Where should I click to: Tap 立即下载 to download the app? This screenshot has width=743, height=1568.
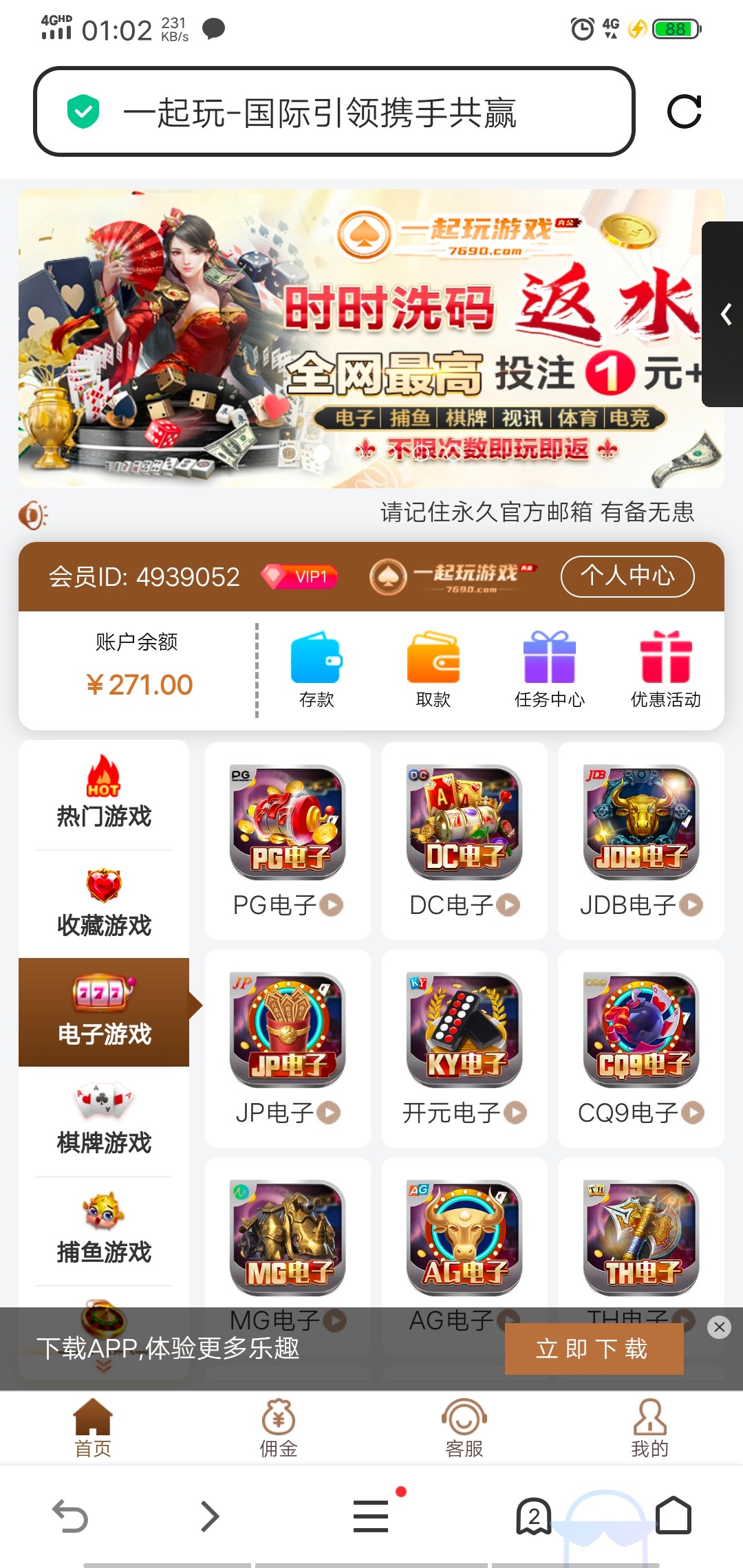593,1349
